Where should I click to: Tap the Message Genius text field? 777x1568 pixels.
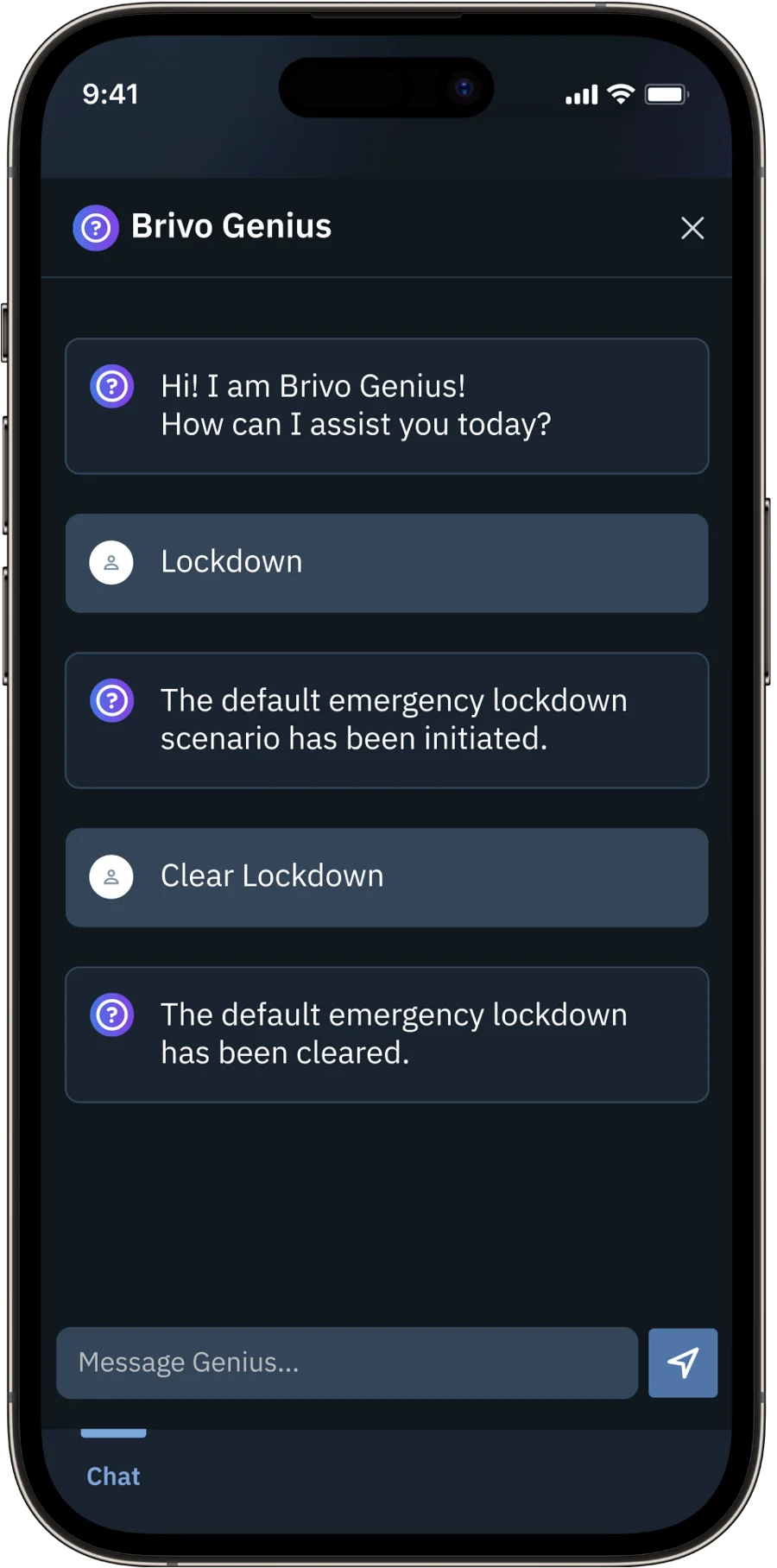coord(346,1363)
